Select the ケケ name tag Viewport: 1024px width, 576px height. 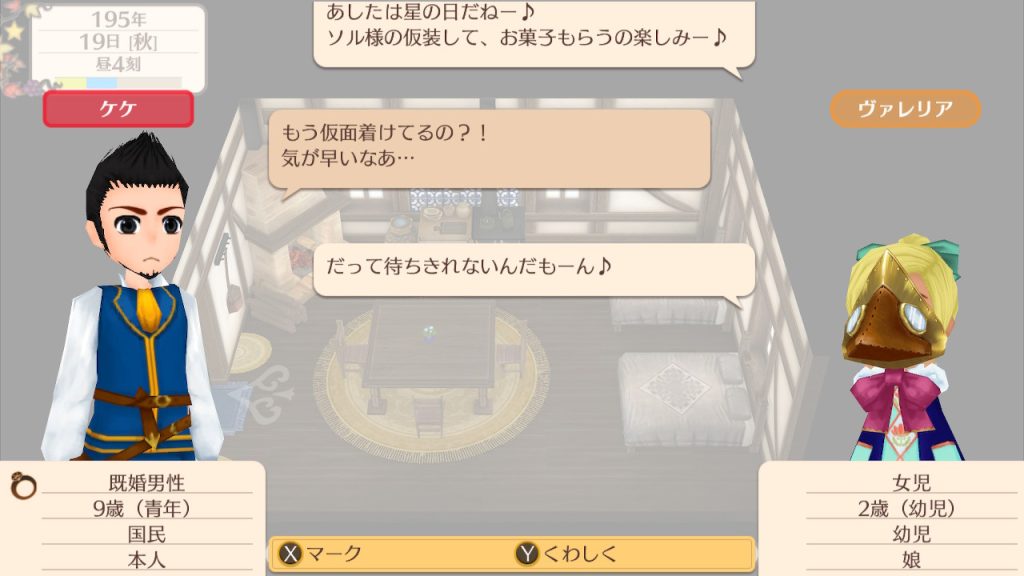click(118, 109)
